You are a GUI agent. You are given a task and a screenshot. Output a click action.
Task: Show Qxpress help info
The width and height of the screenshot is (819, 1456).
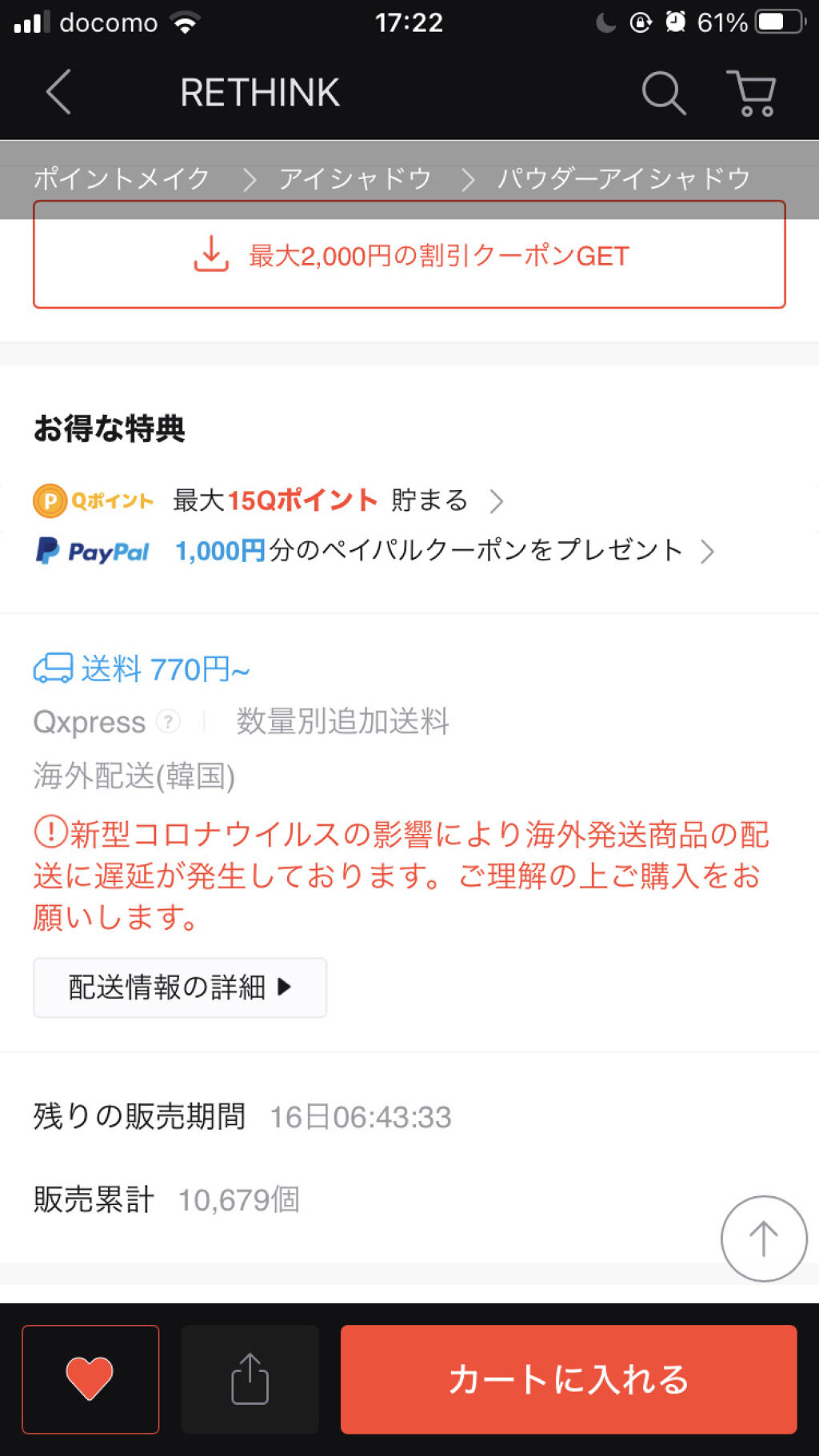168,721
